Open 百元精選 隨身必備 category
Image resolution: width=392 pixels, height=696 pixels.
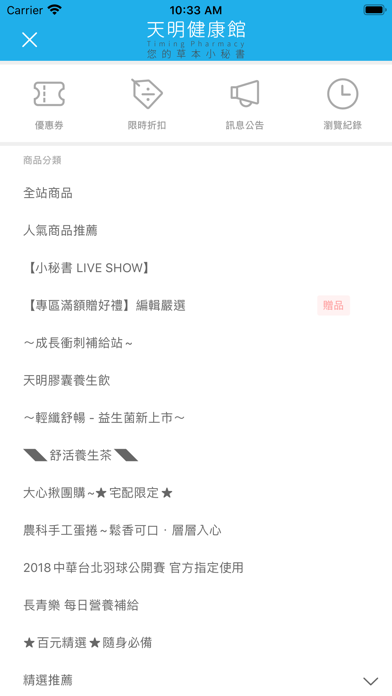pyautogui.click(x=196, y=642)
